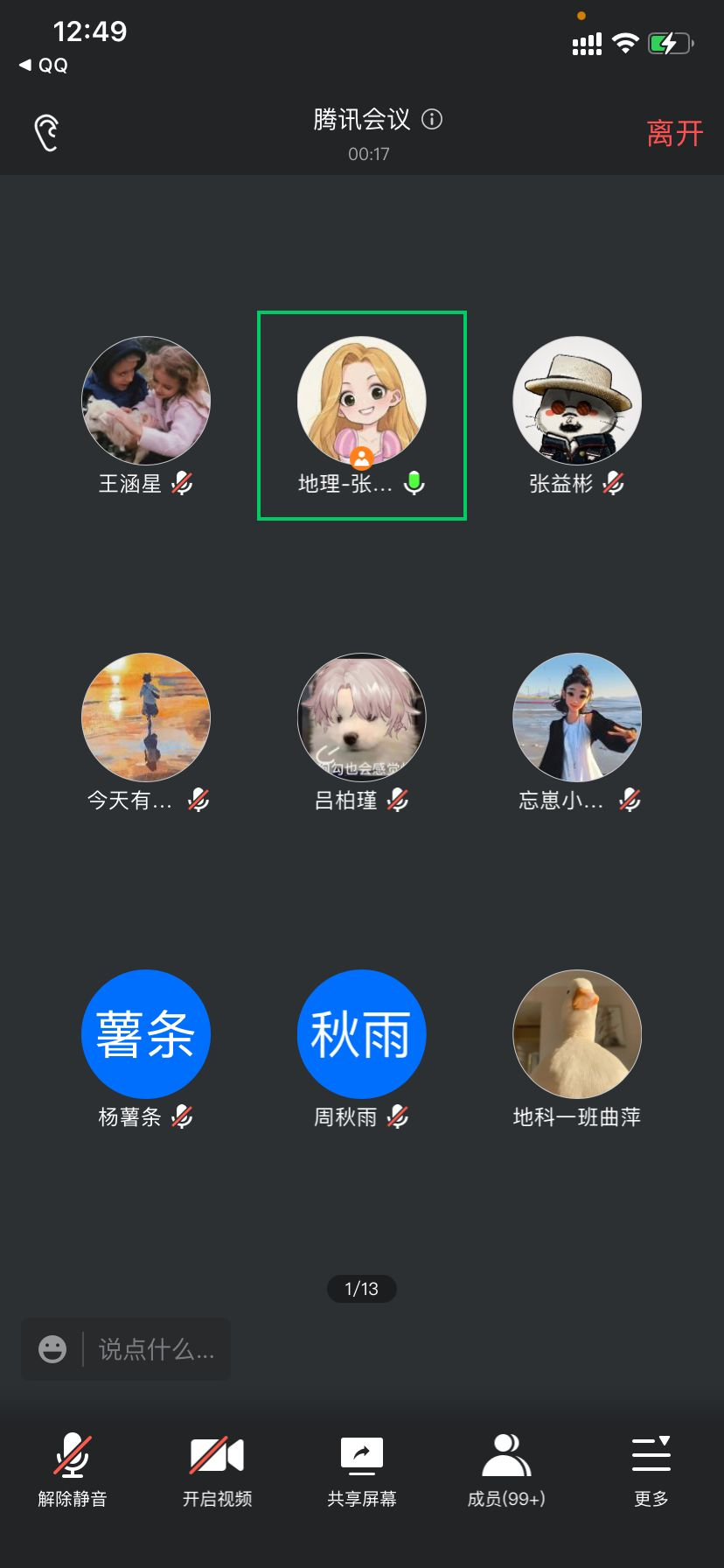Image resolution: width=724 pixels, height=1568 pixels.
Task: Switch to earpiece audio mode
Action: coord(47,133)
